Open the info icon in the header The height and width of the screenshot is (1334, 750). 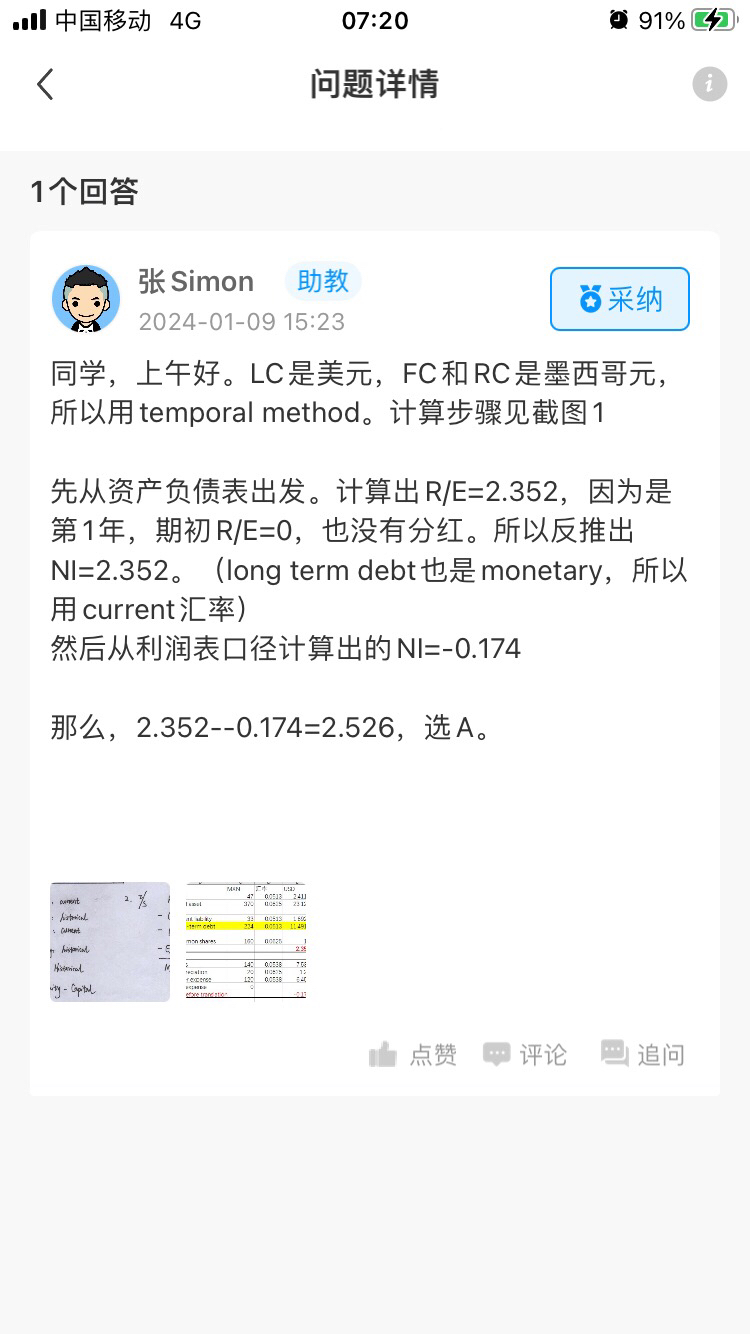pyautogui.click(x=709, y=84)
